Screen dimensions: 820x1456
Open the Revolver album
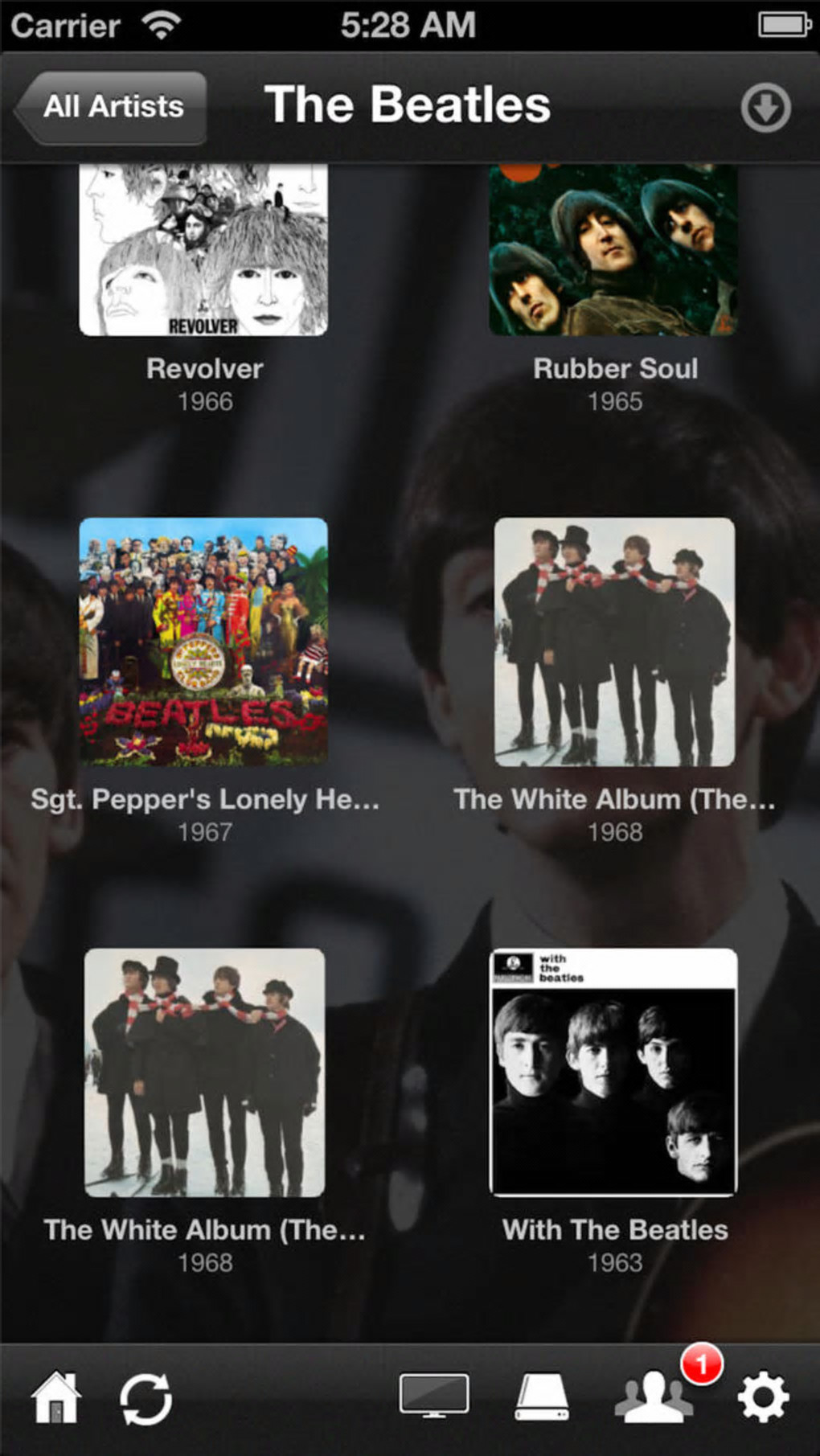[x=203, y=251]
